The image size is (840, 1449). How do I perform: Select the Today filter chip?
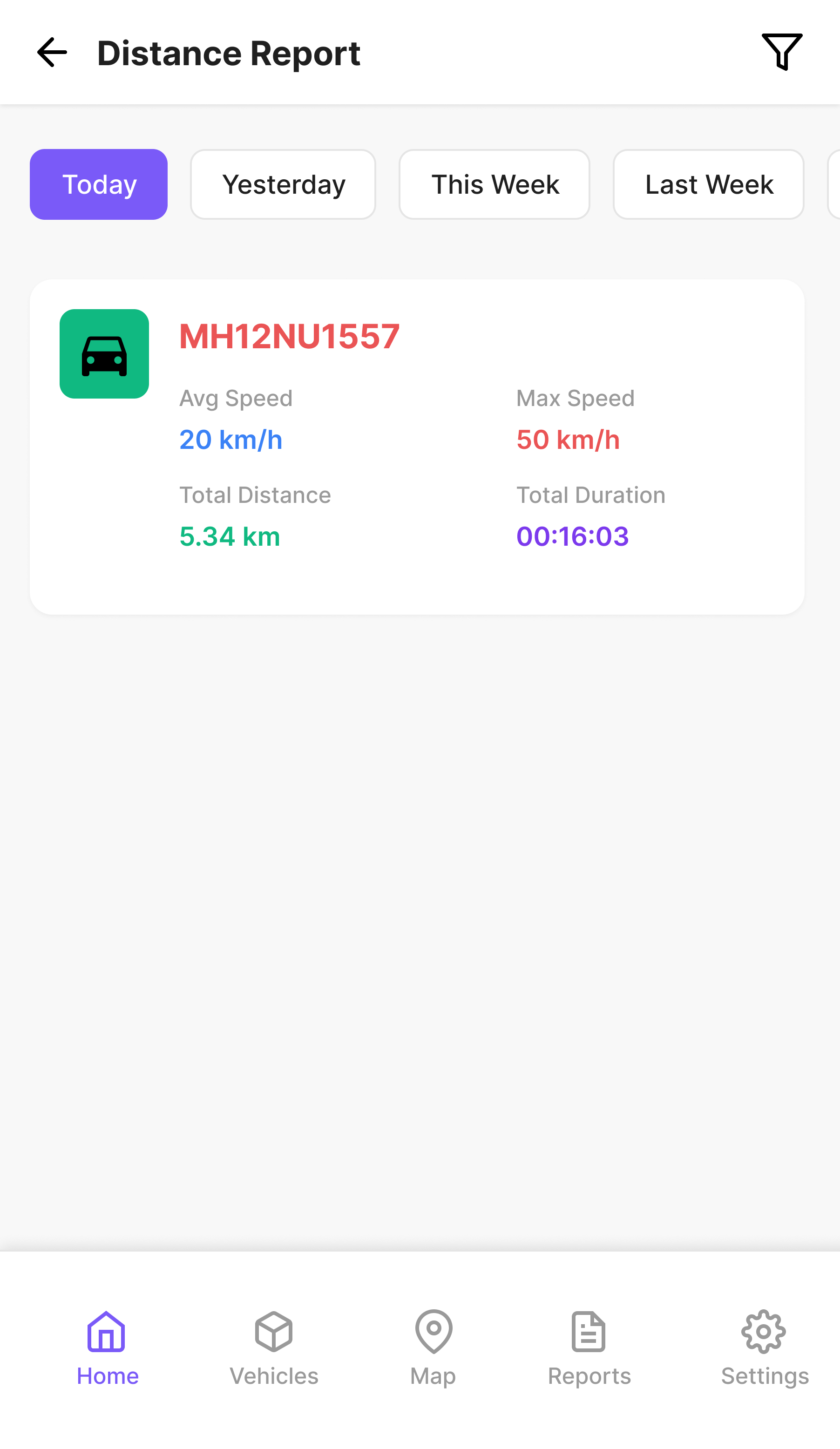point(98,184)
